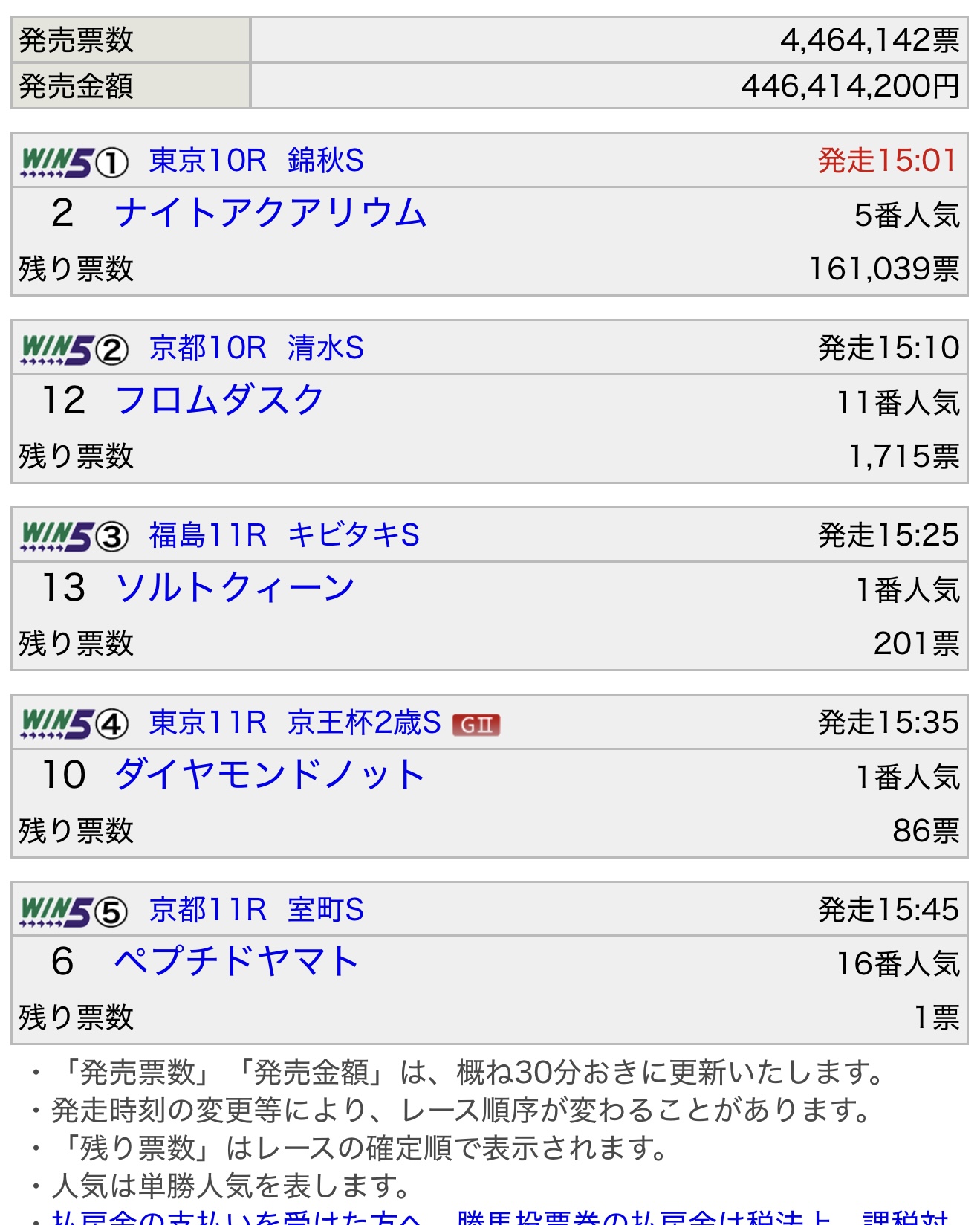Viewport: 980px width, 1225px height.
Task: Open the 京都10R 清水S race link
Action: (x=256, y=348)
